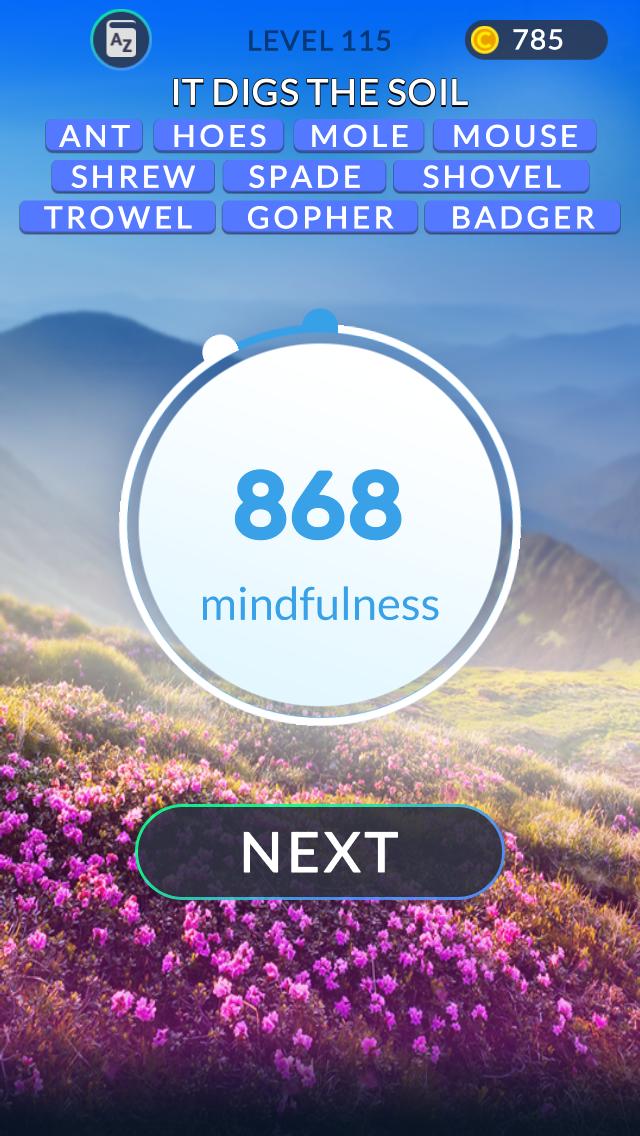Tap the GOPHER word chip
This screenshot has height=1136, width=640.
click(321, 217)
